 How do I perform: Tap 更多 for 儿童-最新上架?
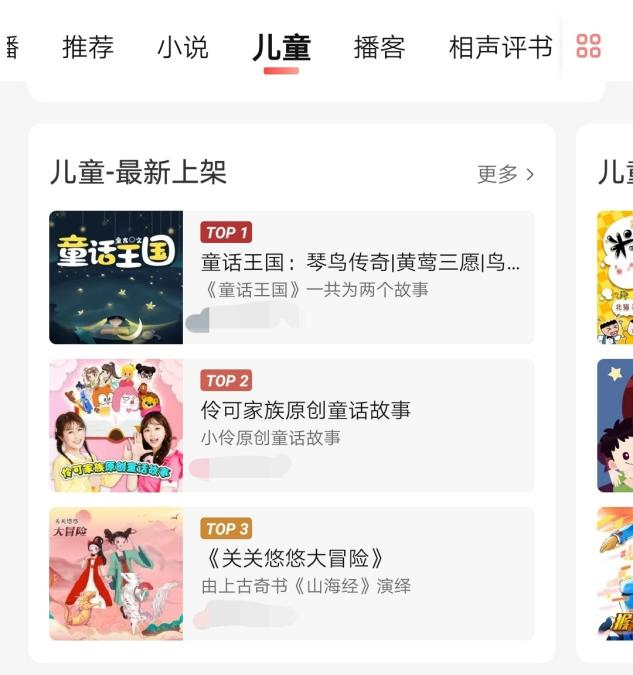click(505, 174)
